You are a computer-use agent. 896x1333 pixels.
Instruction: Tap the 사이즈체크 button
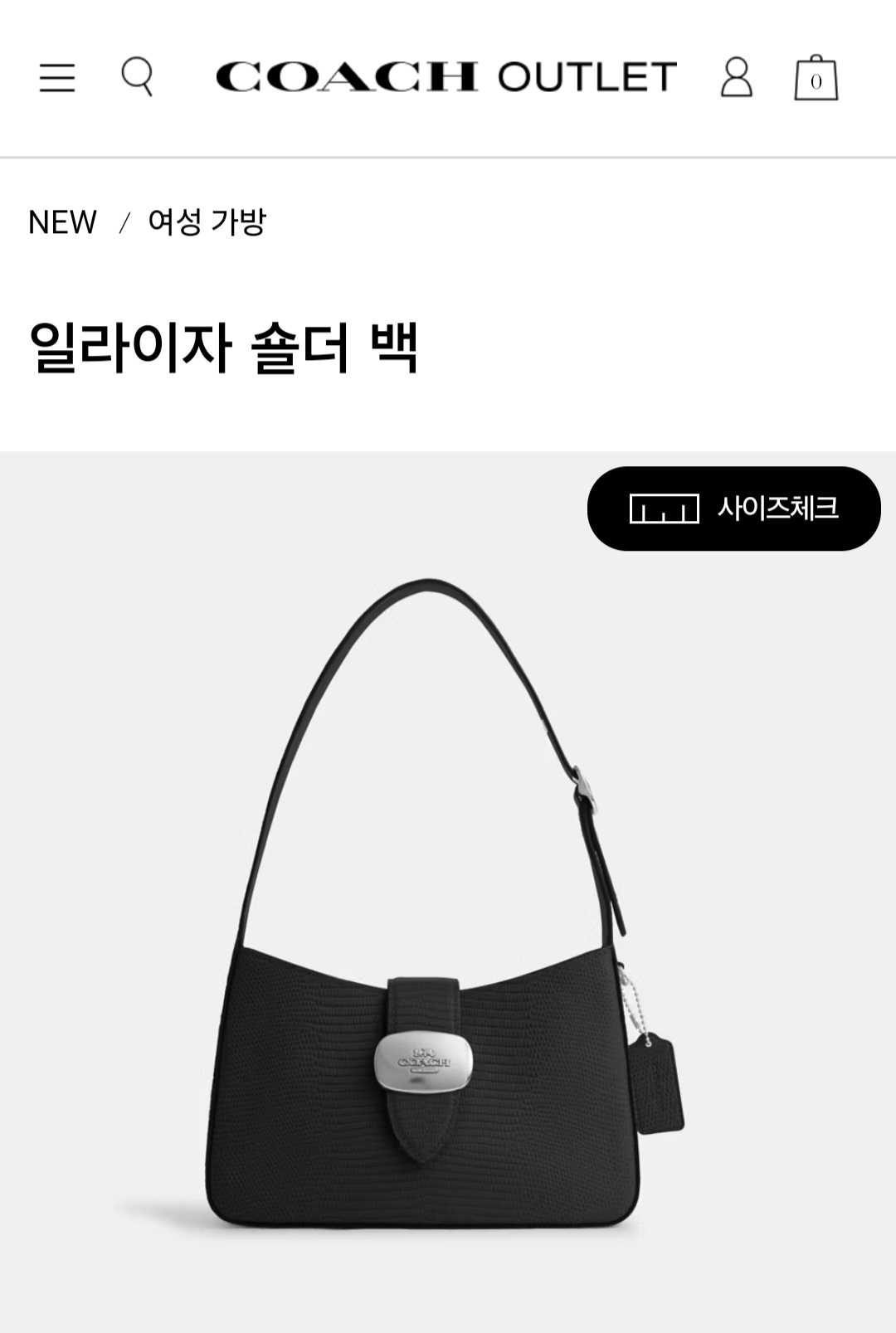(733, 508)
